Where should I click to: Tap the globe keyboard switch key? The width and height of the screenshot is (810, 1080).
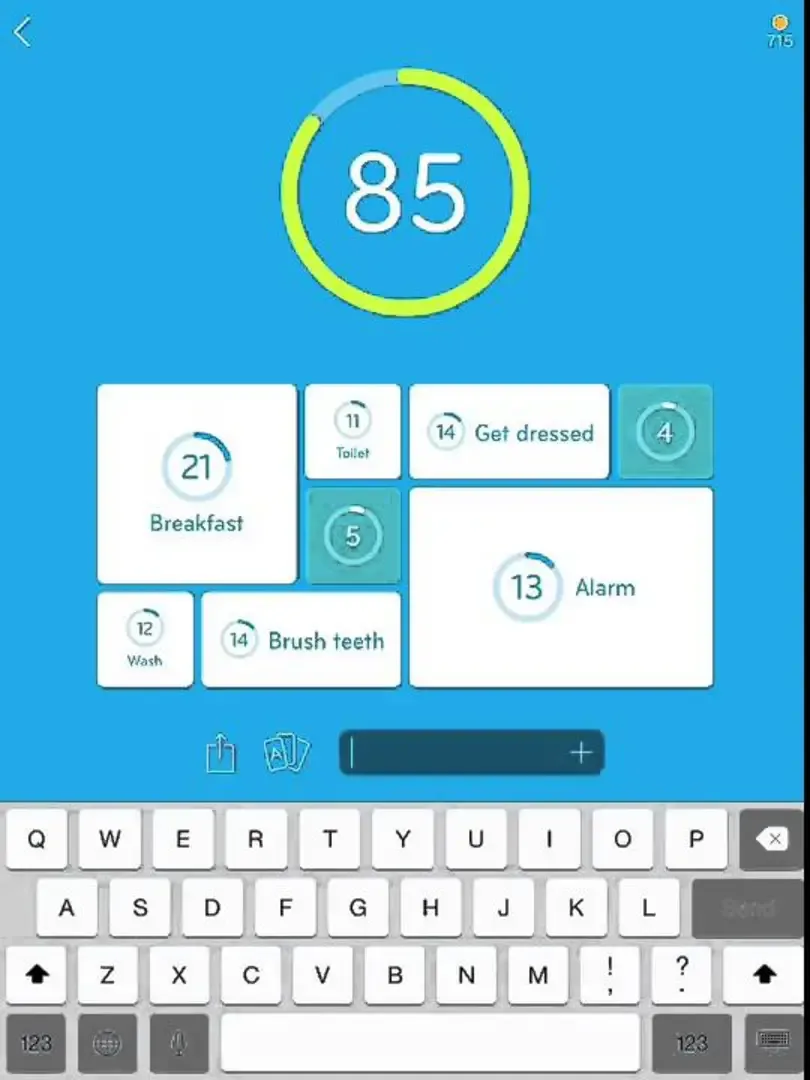pyautogui.click(x=107, y=1044)
